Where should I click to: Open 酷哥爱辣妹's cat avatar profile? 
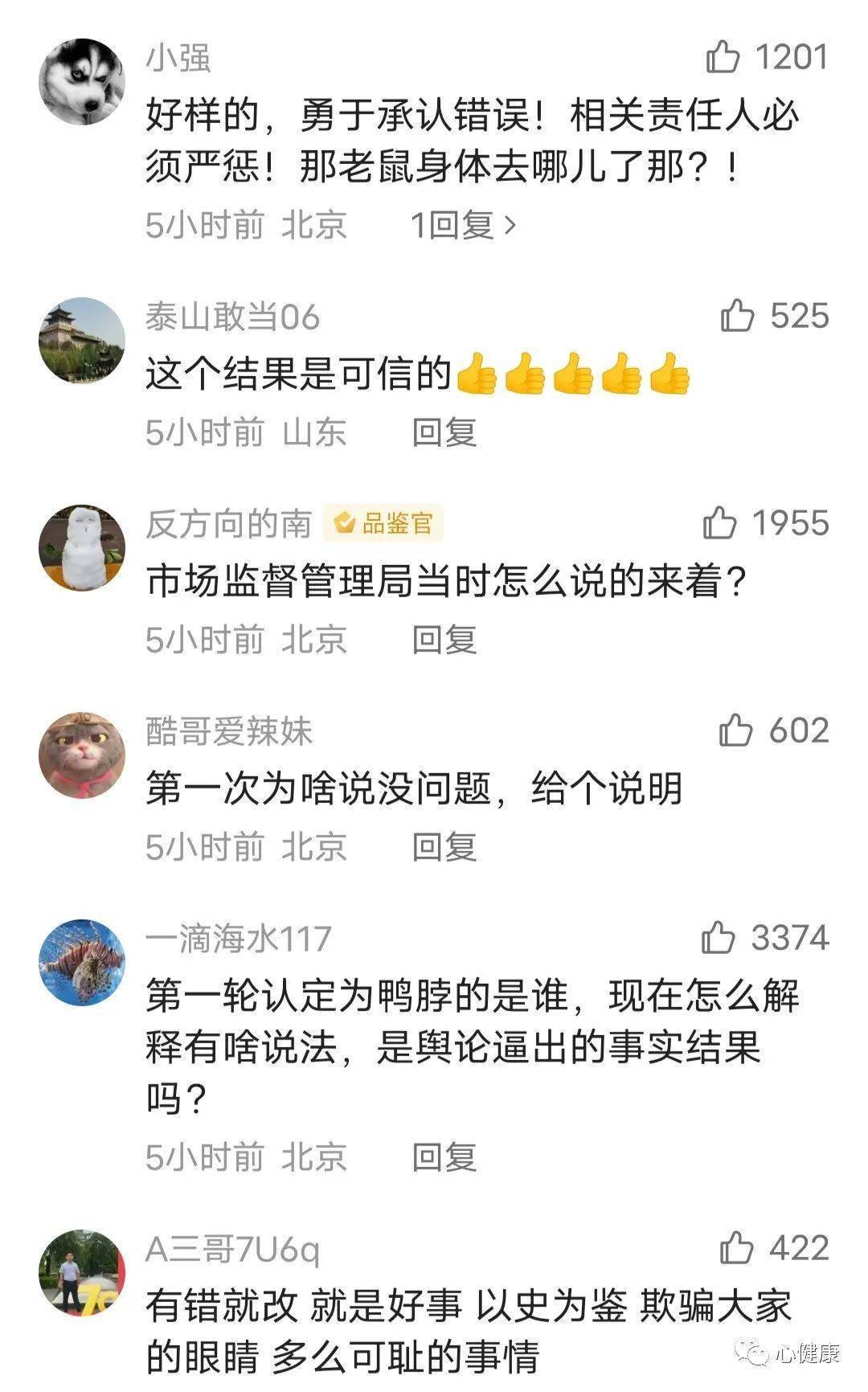pyautogui.click(x=82, y=755)
